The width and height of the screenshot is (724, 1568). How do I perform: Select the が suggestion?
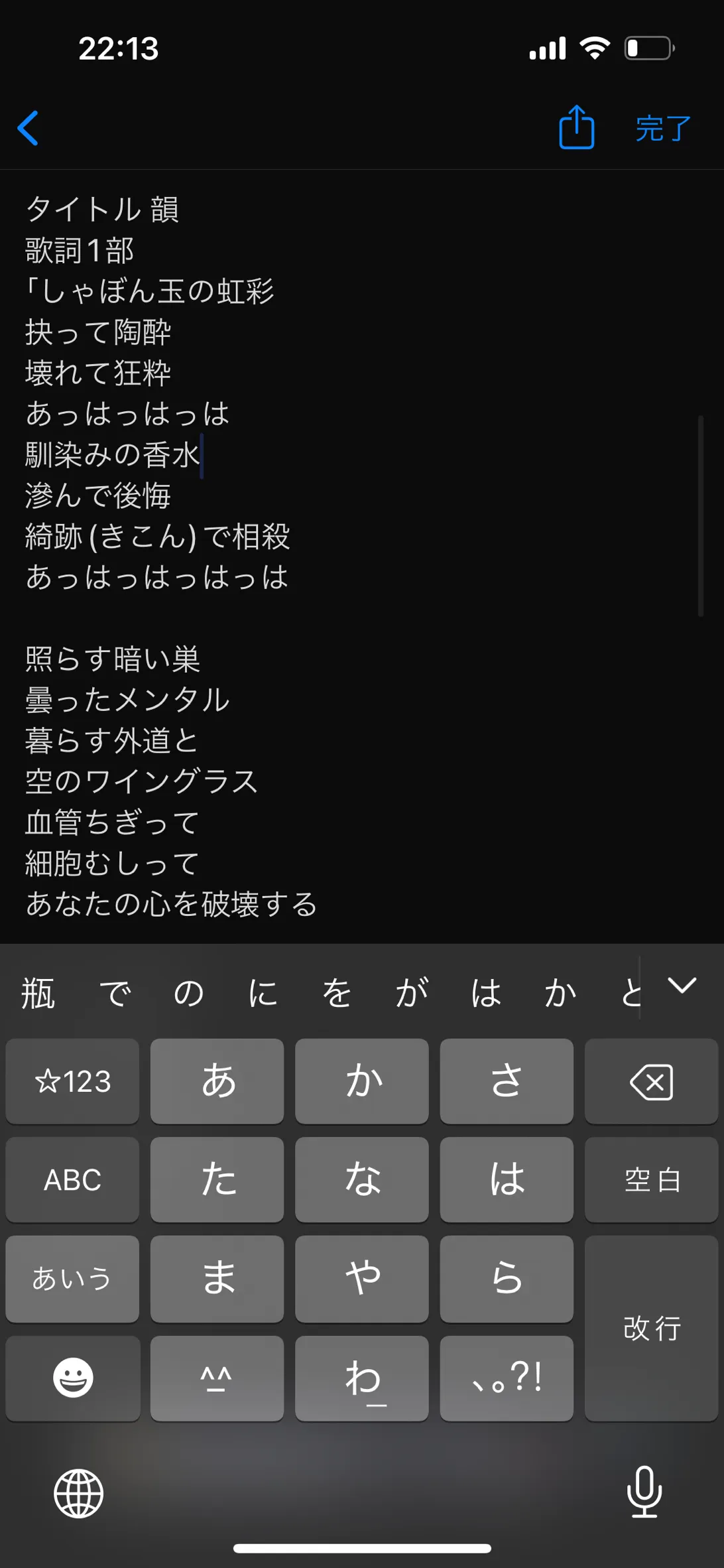pos(412,993)
